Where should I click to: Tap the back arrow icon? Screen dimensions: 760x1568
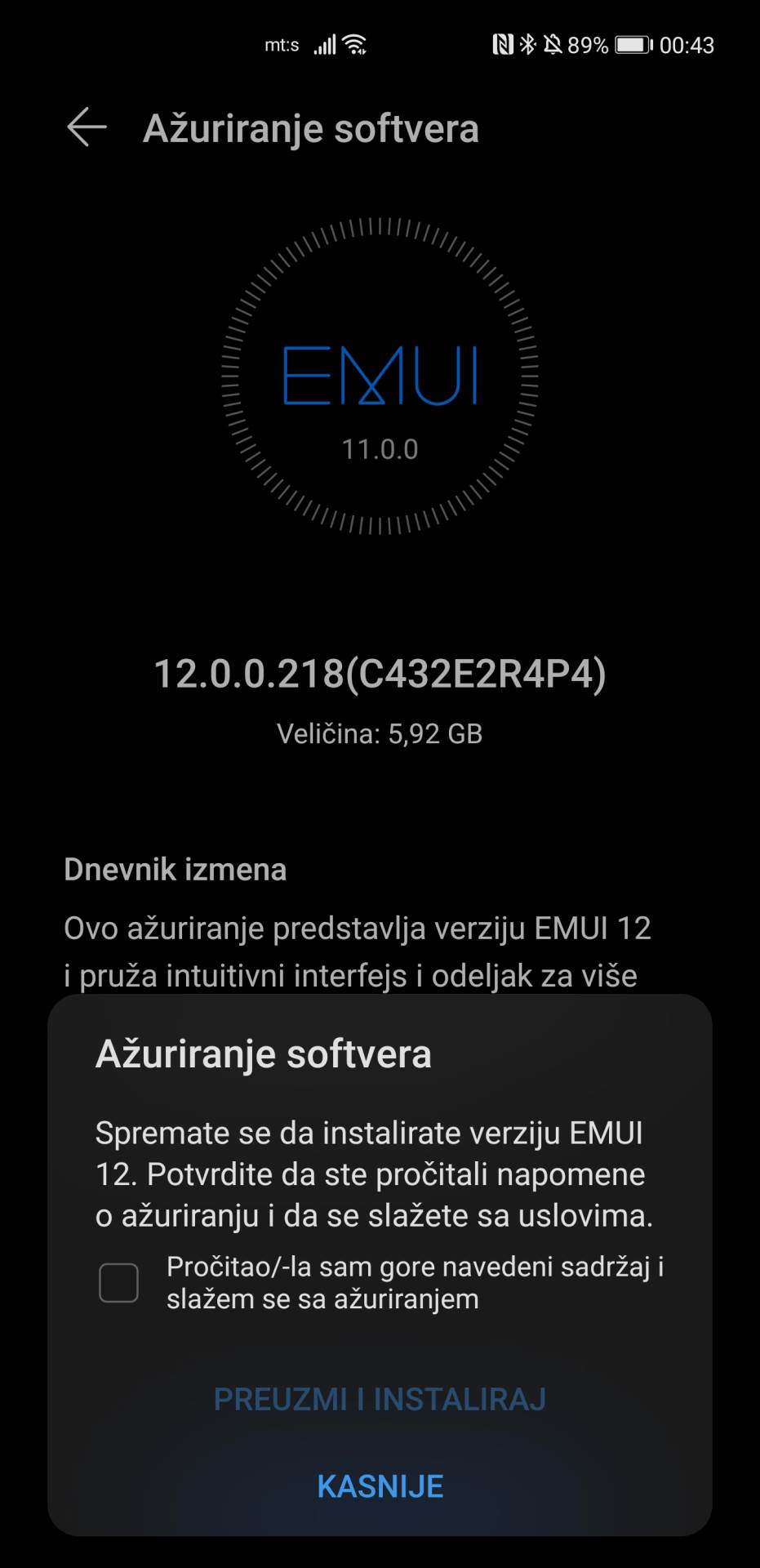point(87,127)
